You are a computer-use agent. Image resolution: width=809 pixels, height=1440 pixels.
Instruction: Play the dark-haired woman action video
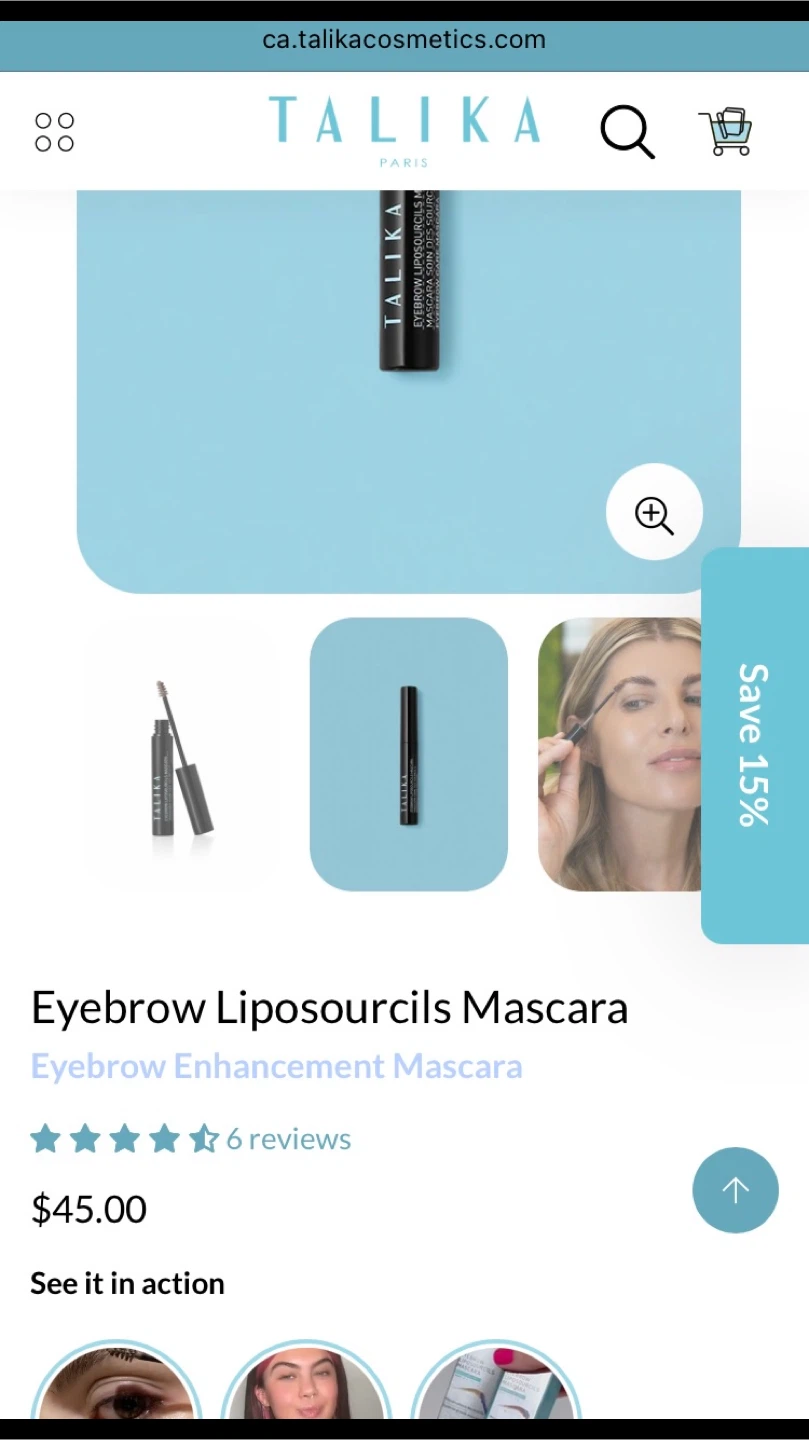[306, 1385]
